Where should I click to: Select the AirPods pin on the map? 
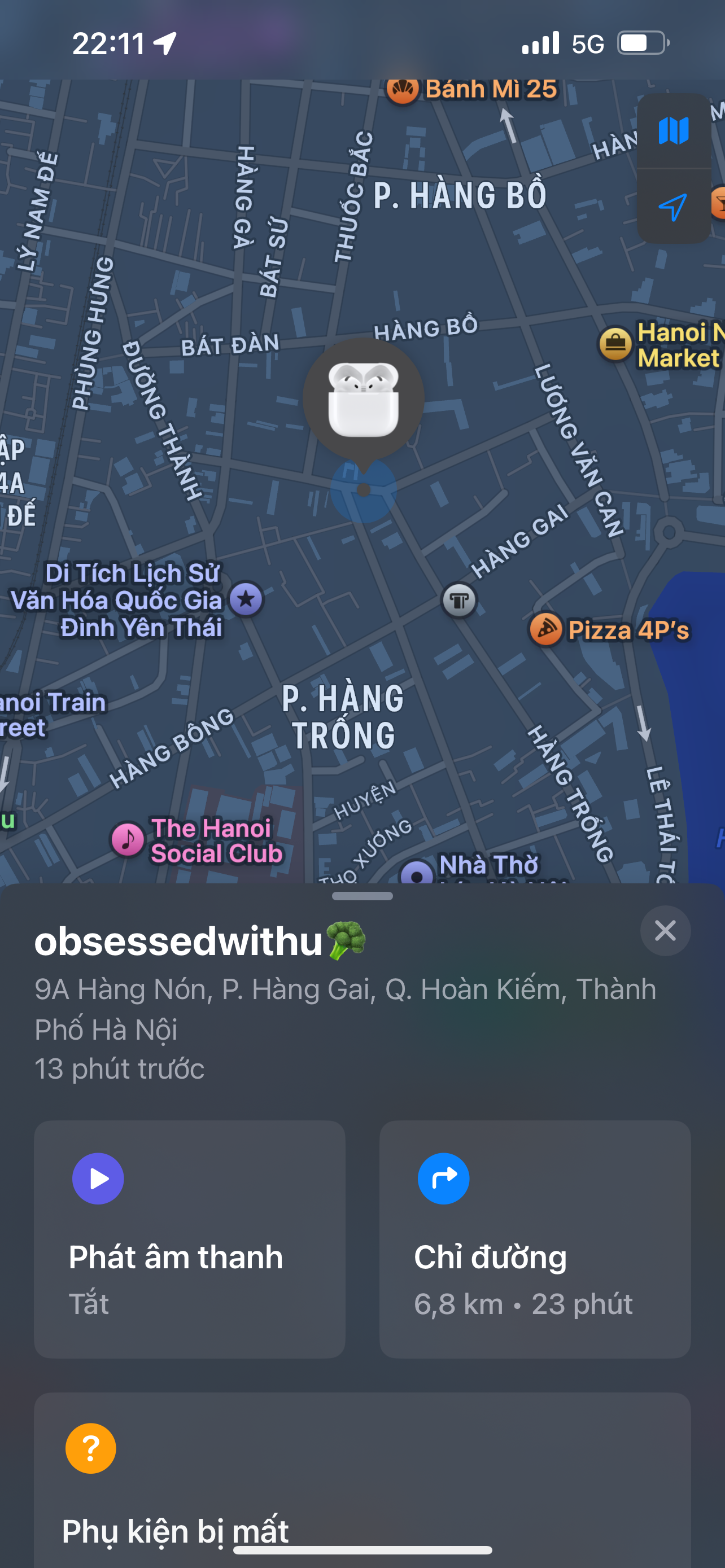(364, 400)
